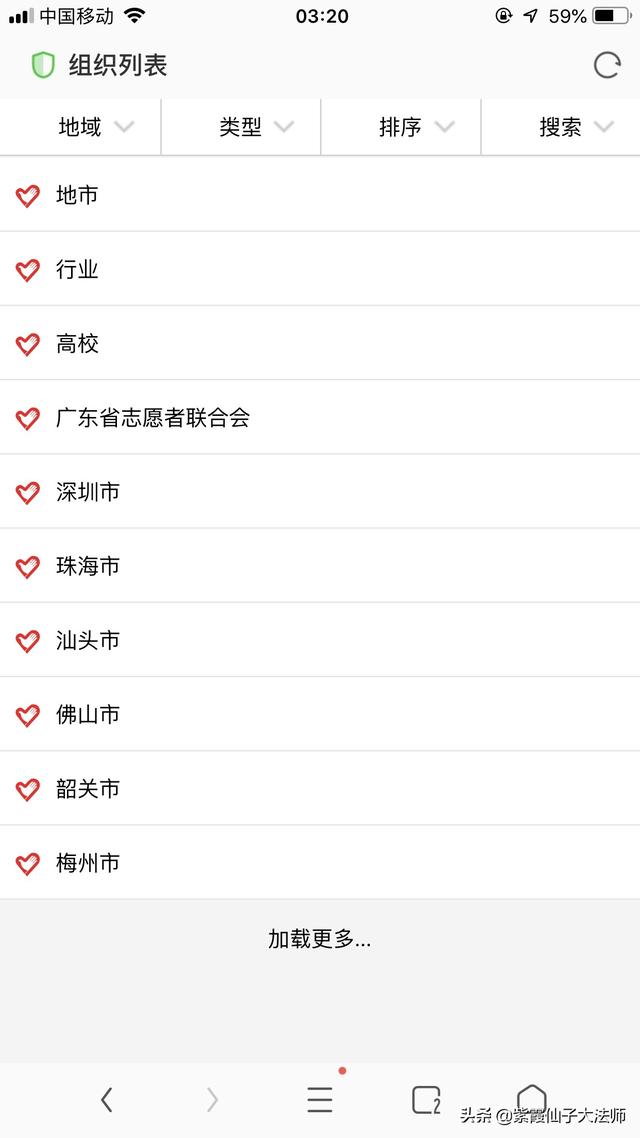Choose 佛山市 in the list
This screenshot has height=1138, width=640.
(320, 714)
